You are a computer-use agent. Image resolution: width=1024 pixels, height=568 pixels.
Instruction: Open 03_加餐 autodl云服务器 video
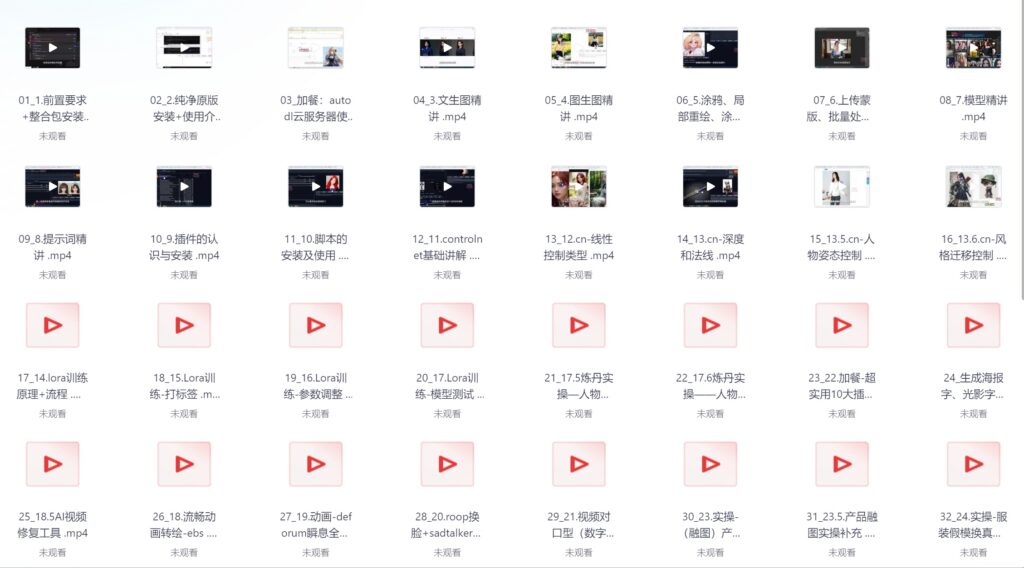316,47
